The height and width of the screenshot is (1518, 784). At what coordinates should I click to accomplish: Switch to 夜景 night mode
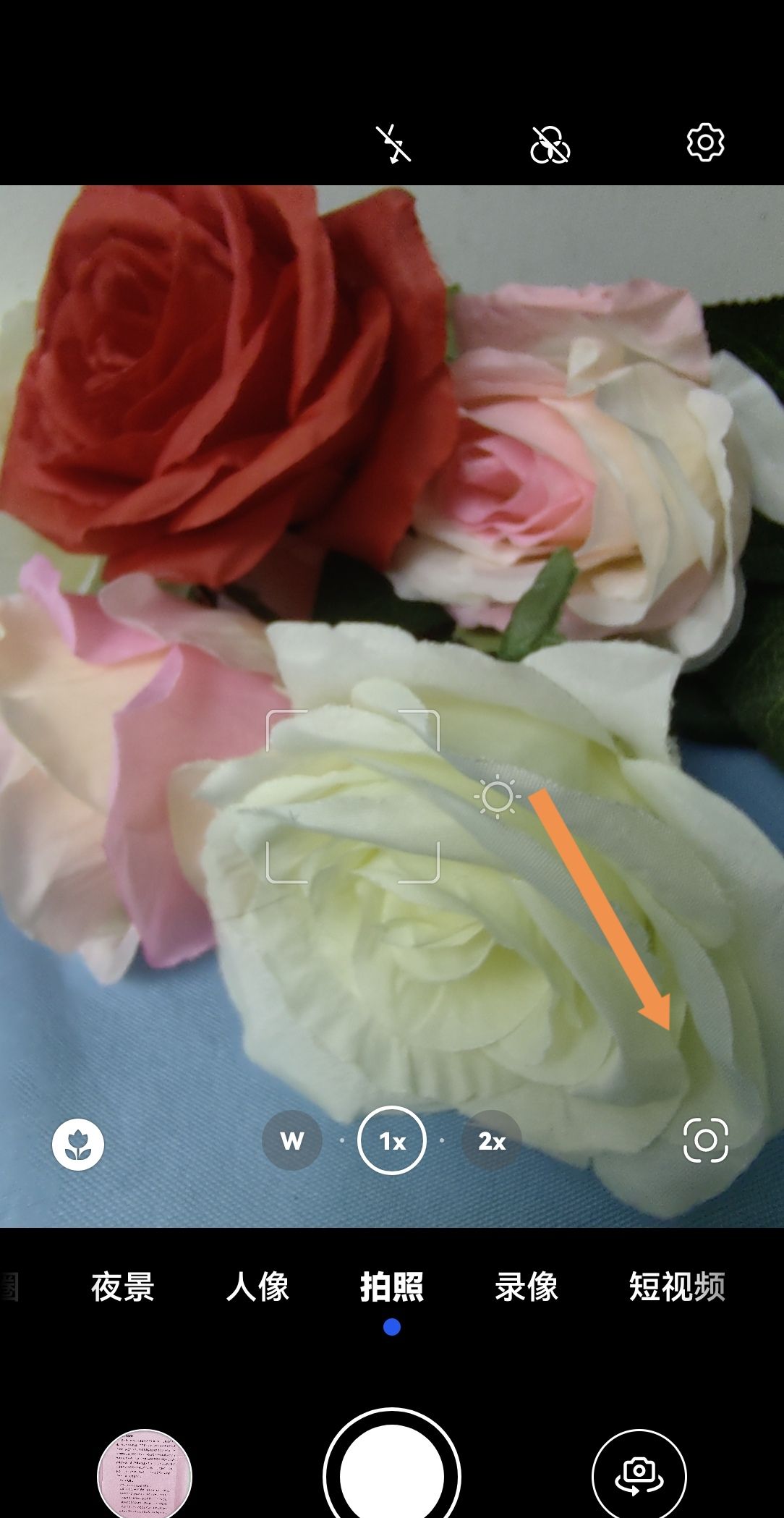tap(123, 1287)
